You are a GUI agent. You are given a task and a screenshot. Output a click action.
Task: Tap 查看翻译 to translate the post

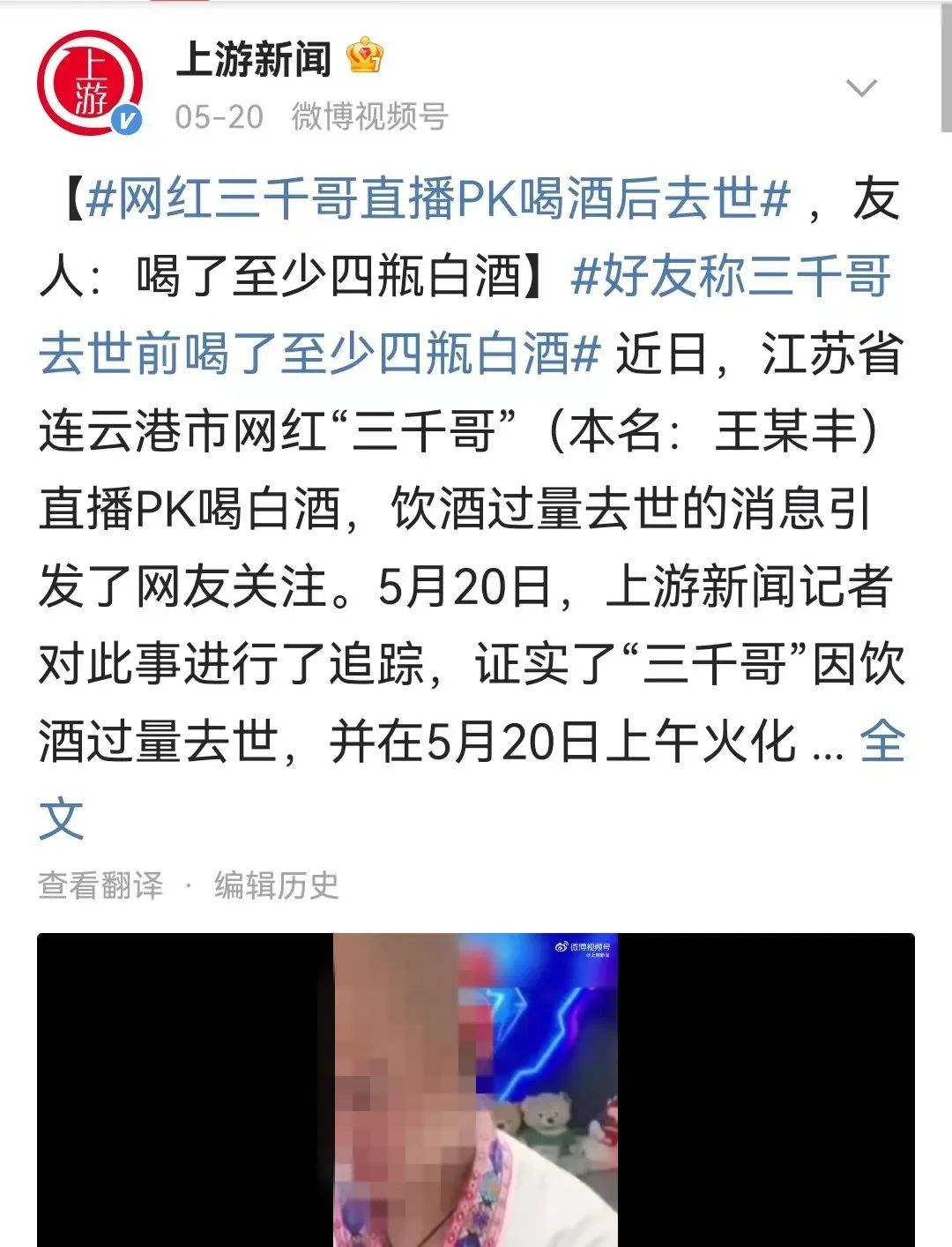[100, 885]
